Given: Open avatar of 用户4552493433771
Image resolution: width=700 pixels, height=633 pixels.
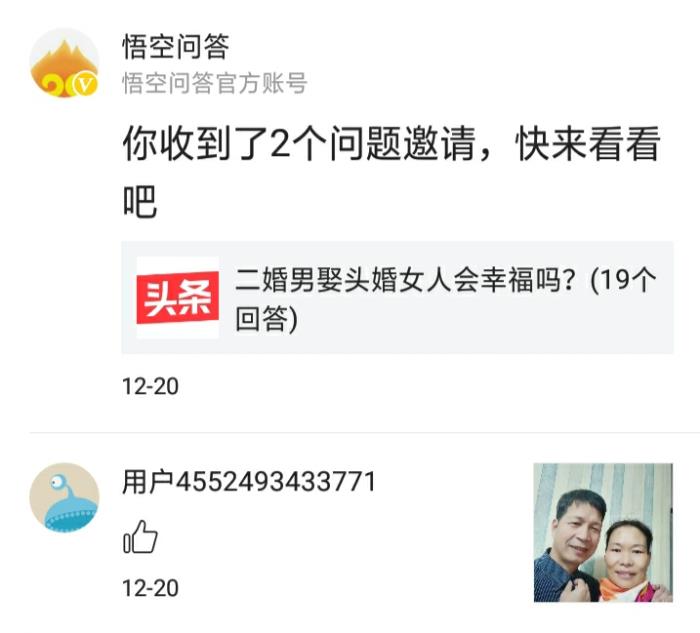Looking at the screenshot, I should pos(64,497).
